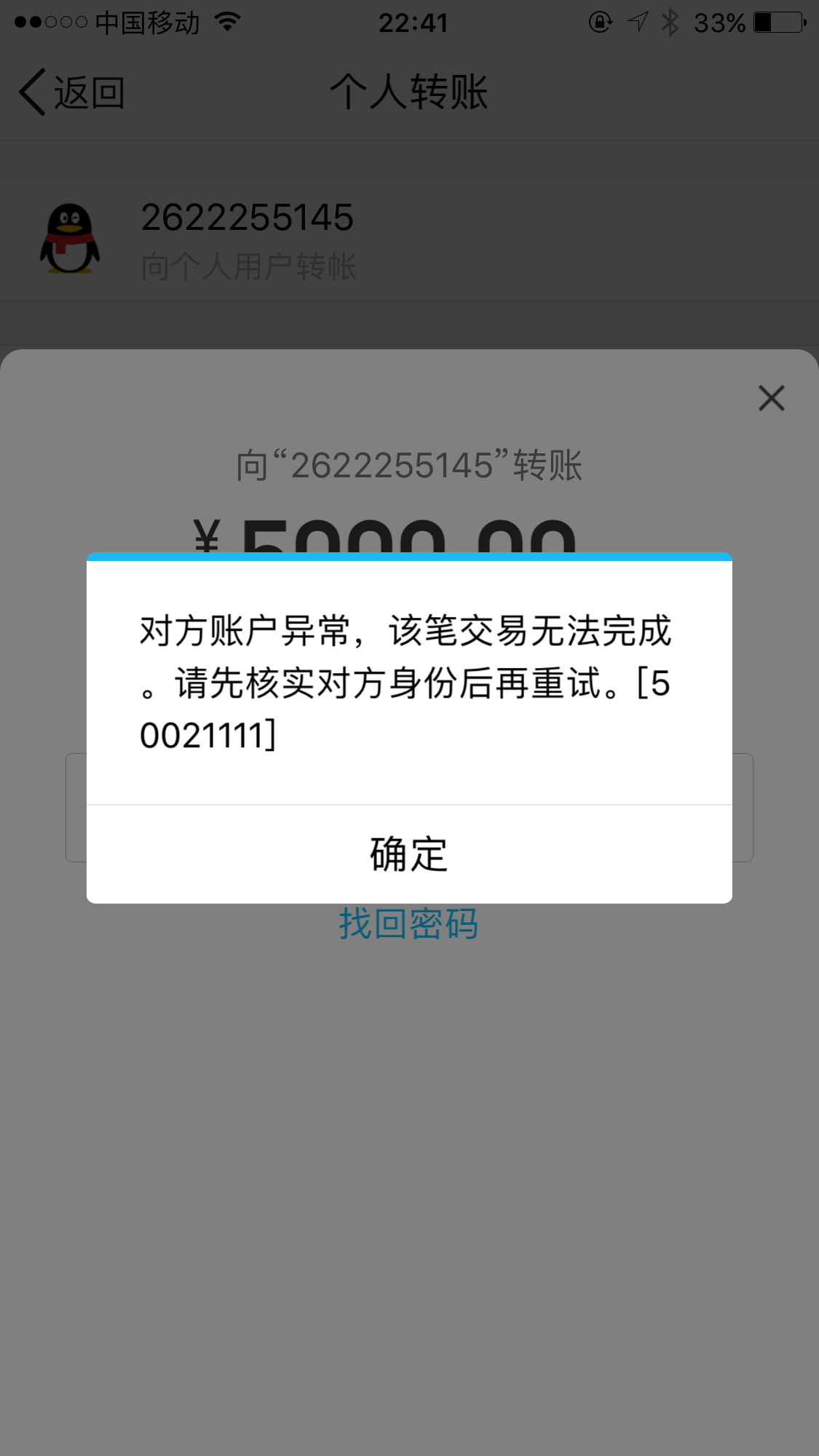Click the QQ penguin avatar icon
The width and height of the screenshot is (819, 1456).
[69, 240]
